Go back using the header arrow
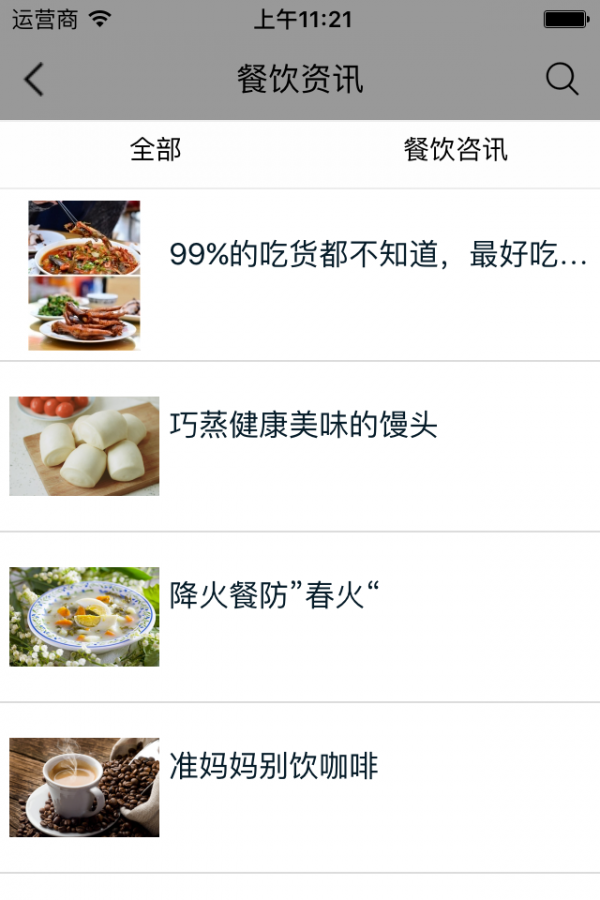Screen dimensions: 600x900 [34, 79]
